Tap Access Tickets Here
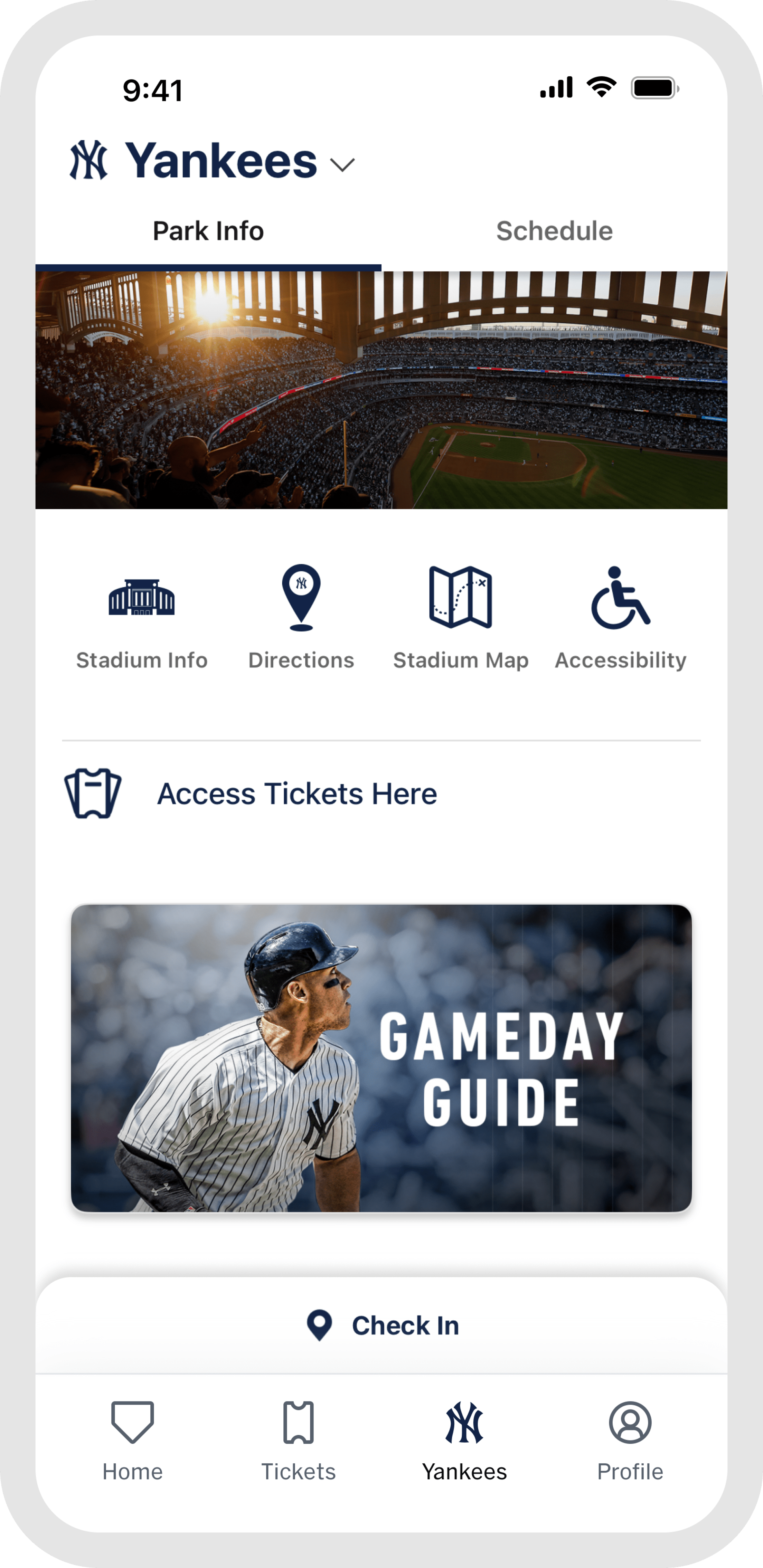This screenshot has width=763, height=1568. pyautogui.click(x=296, y=793)
